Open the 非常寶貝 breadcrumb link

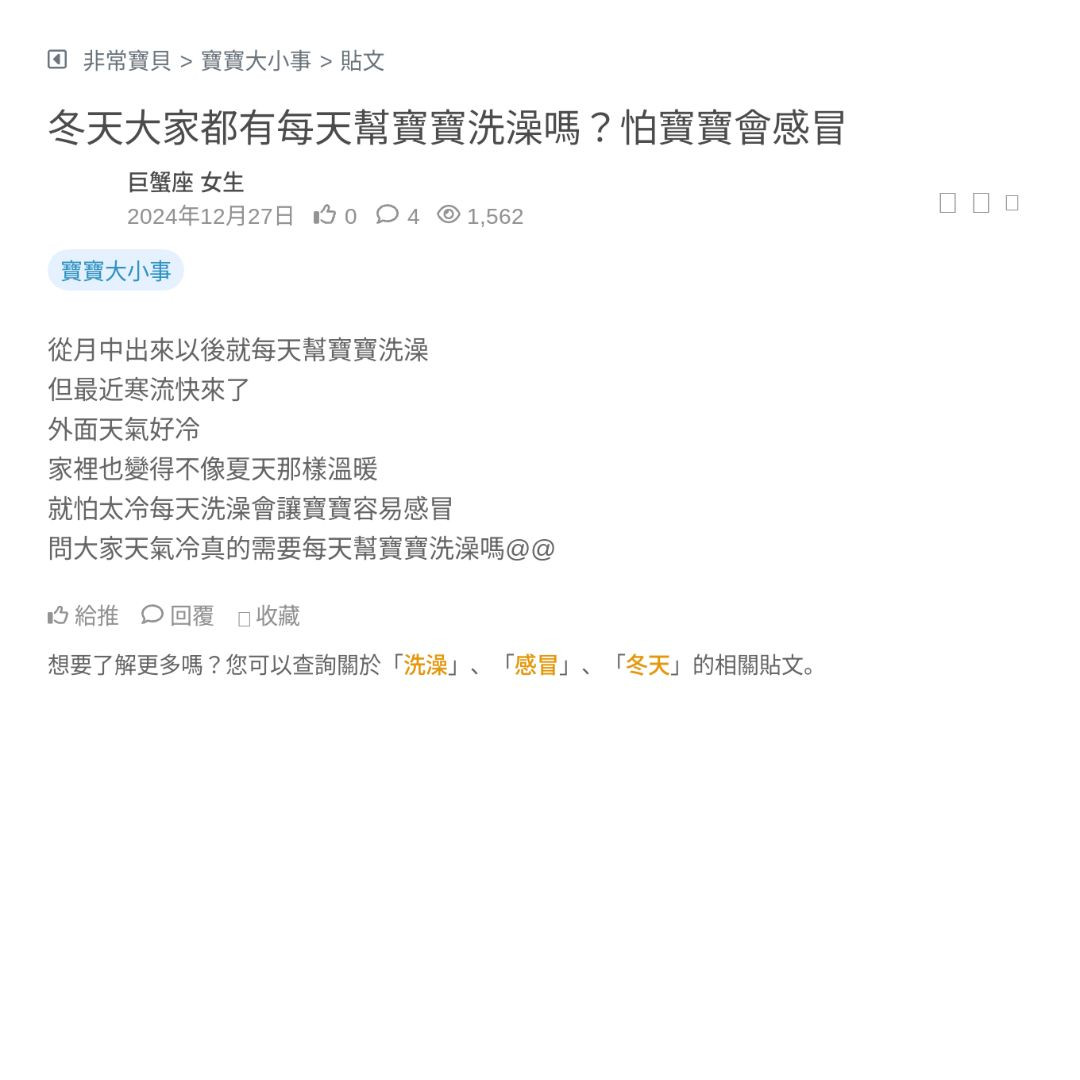click(x=127, y=61)
